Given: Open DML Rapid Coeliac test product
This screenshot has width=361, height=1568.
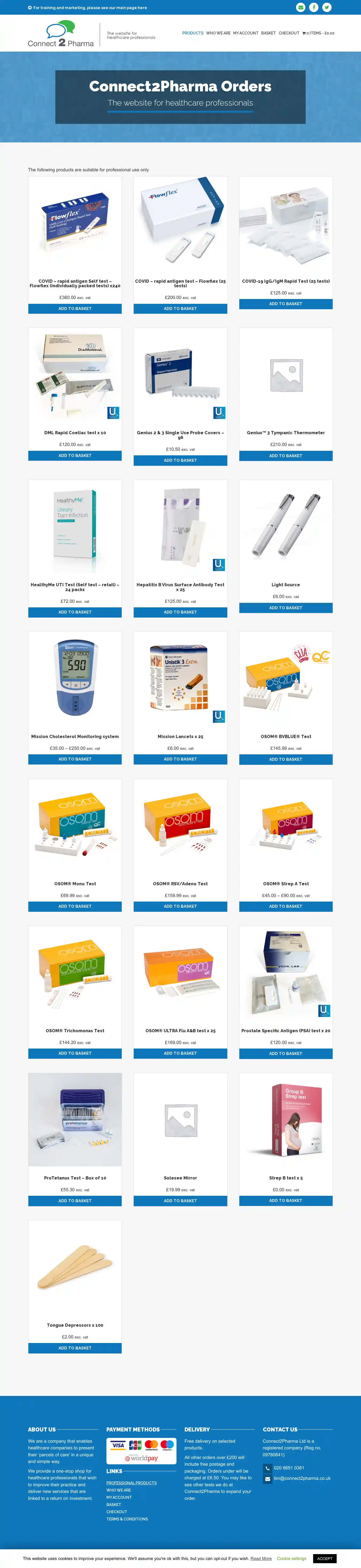Looking at the screenshot, I should [75, 433].
